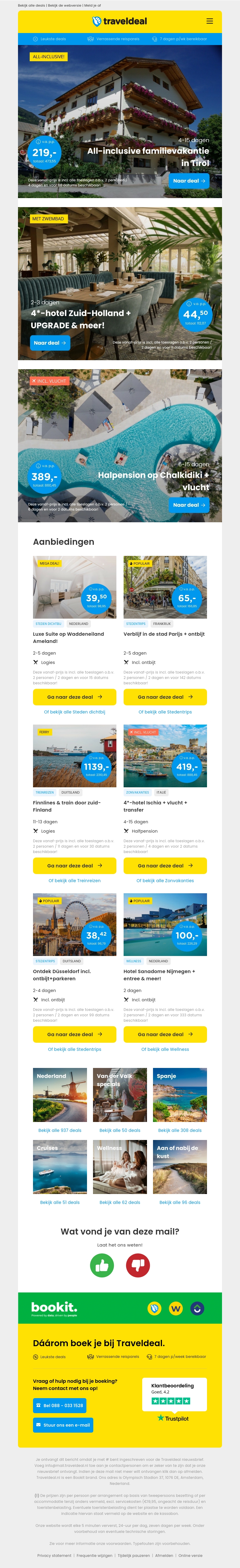Open 'Of bekijk alle Zonvakanties' link
Image resolution: width=240 pixels, height=1568 pixels.
coord(165,880)
